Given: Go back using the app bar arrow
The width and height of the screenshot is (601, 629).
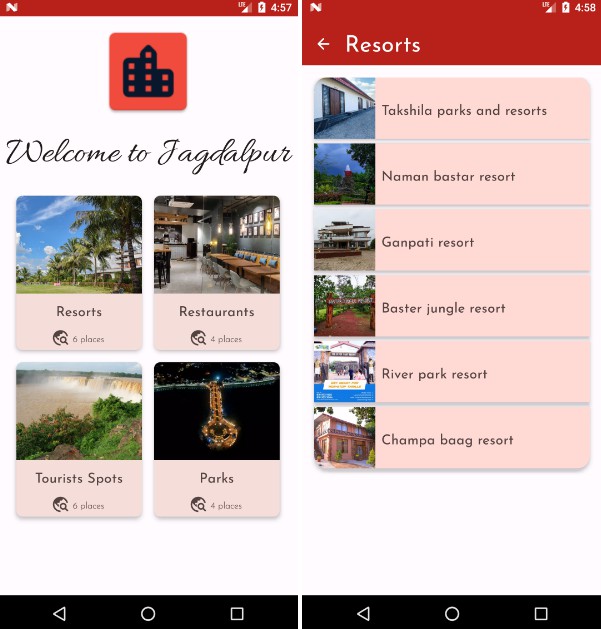Looking at the screenshot, I should 323,44.
